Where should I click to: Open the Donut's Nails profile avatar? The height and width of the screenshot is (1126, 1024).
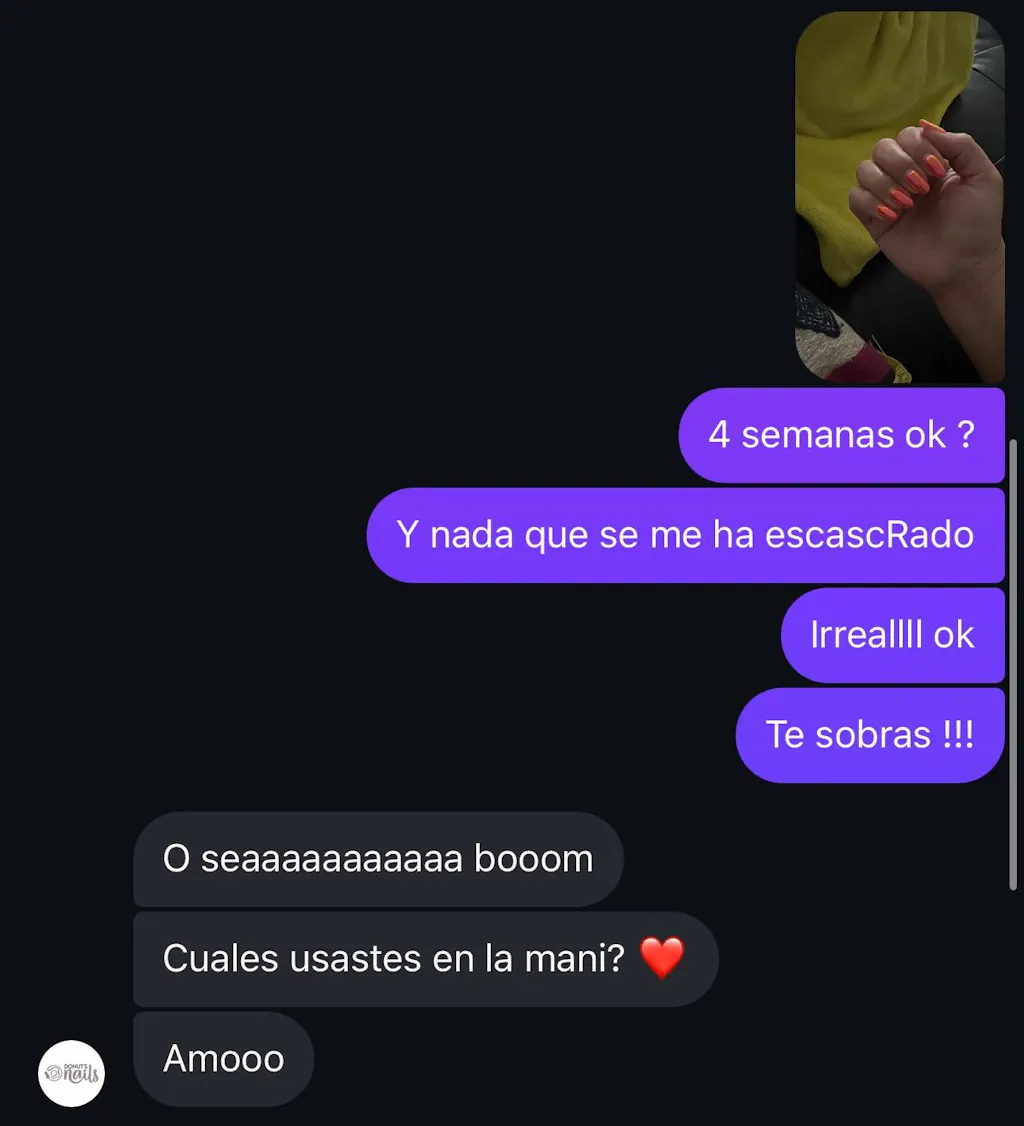tap(71, 1073)
